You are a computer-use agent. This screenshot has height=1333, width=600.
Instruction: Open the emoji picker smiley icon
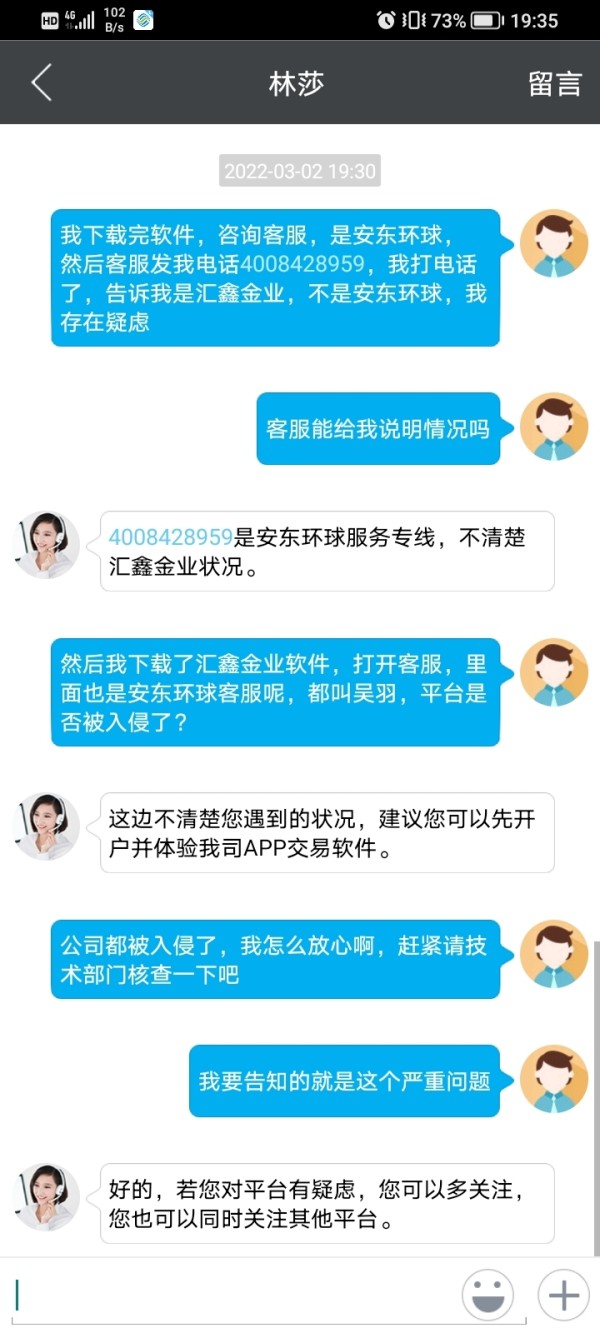[x=487, y=1296]
